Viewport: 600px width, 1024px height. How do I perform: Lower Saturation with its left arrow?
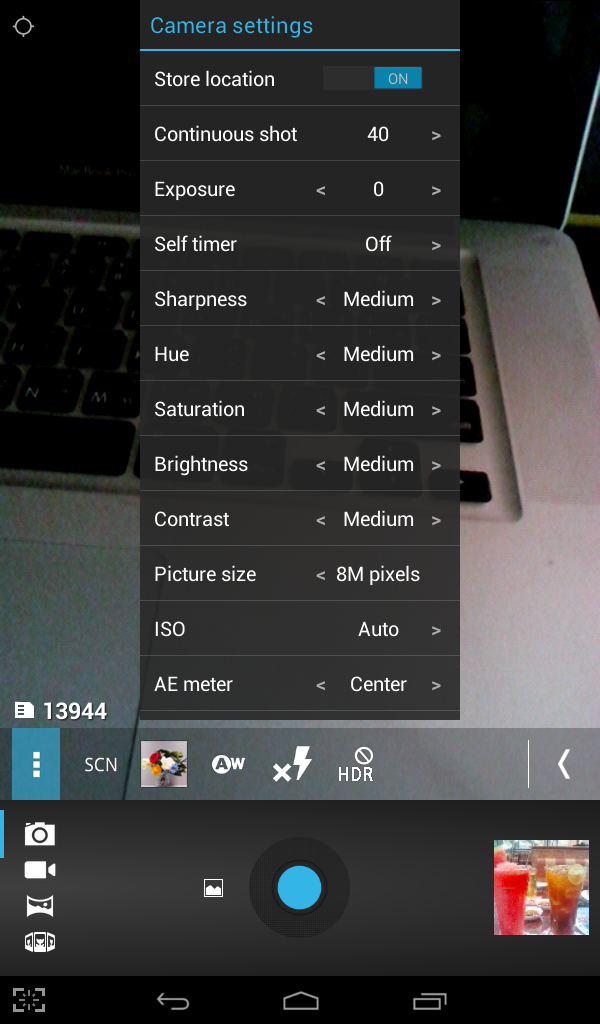point(321,410)
